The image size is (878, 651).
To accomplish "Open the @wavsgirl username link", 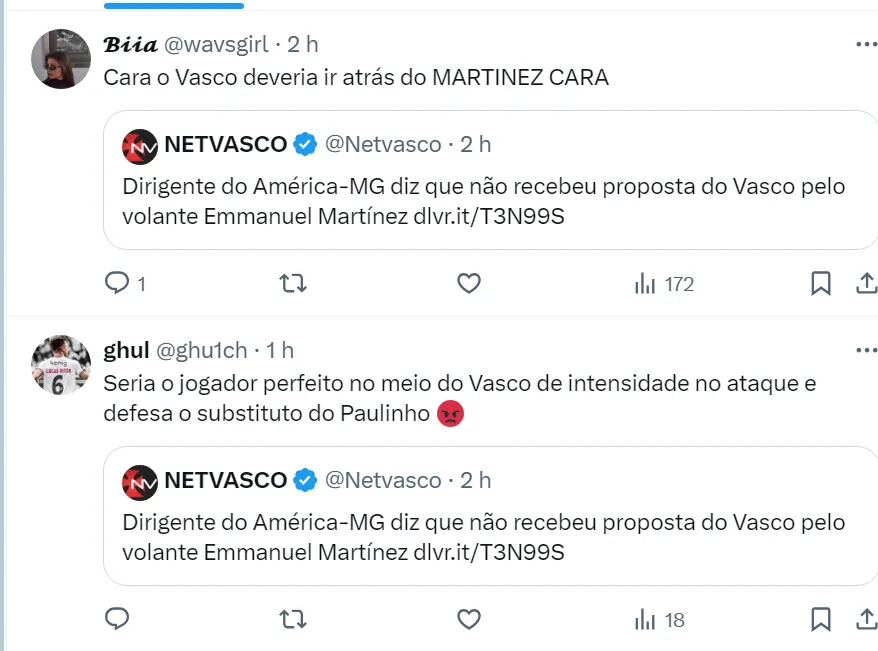I will pyautogui.click(x=215, y=45).
